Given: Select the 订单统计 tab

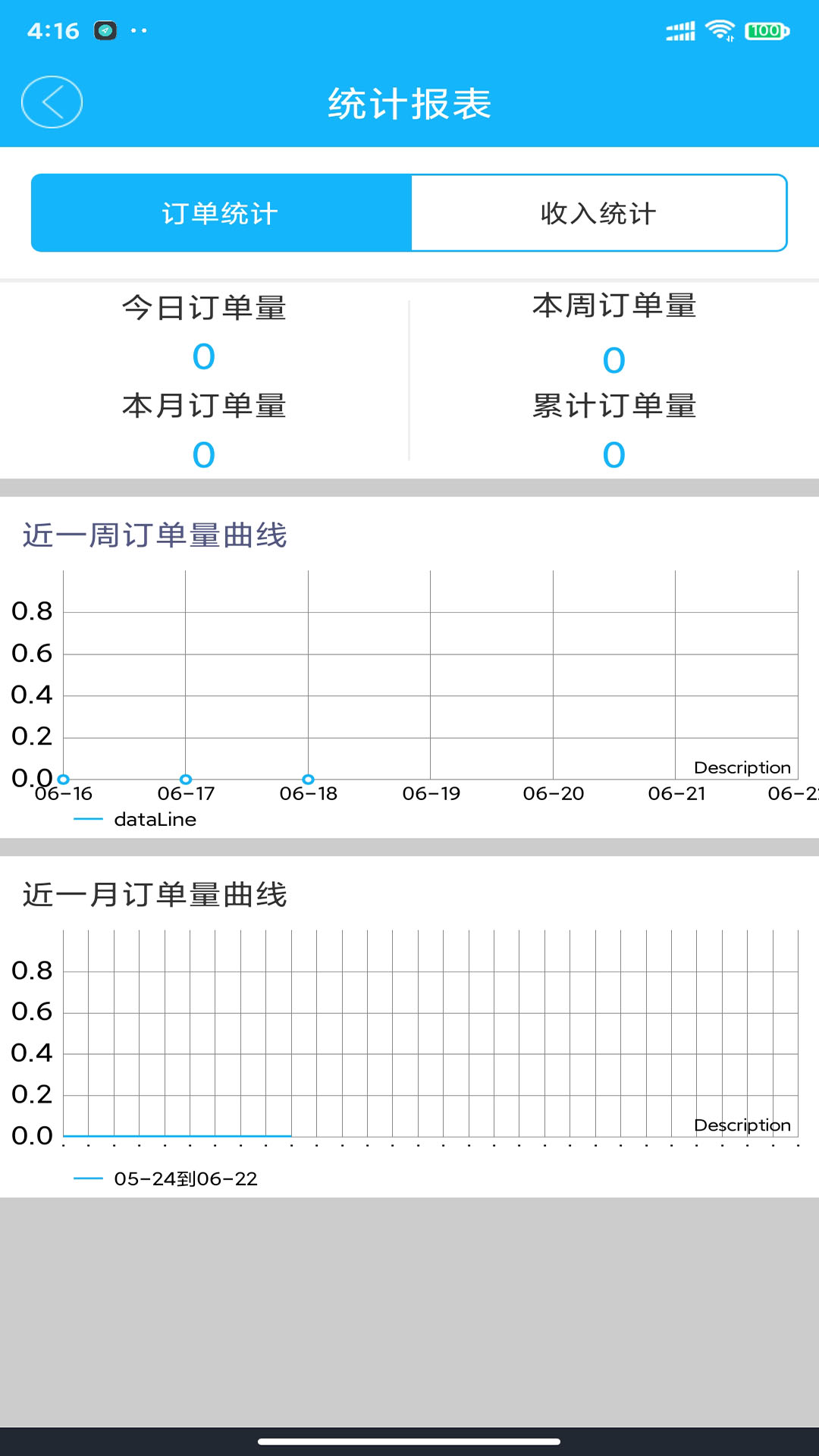Looking at the screenshot, I should [x=221, y=213].
